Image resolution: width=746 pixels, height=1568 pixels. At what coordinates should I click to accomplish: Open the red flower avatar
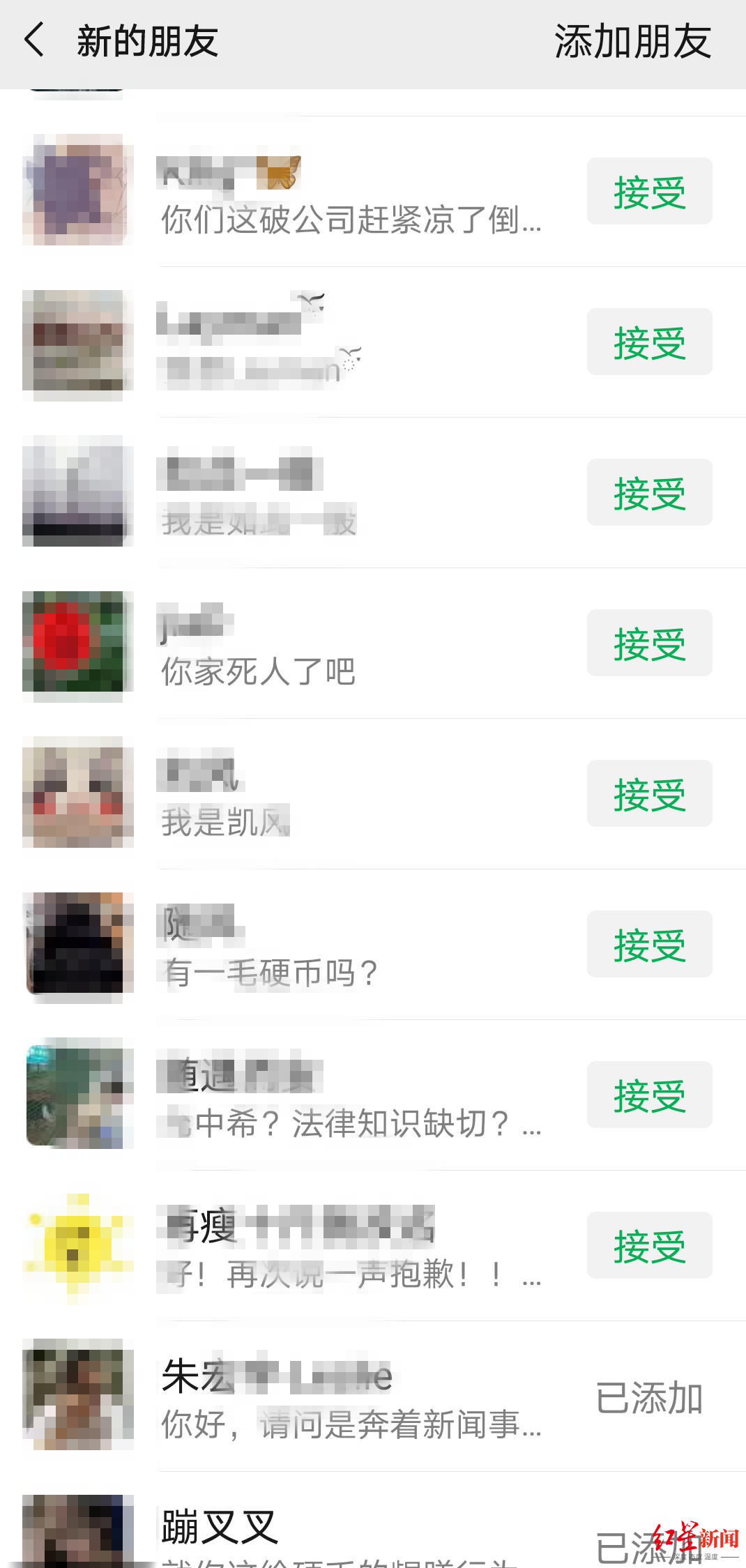pos(78,642)
